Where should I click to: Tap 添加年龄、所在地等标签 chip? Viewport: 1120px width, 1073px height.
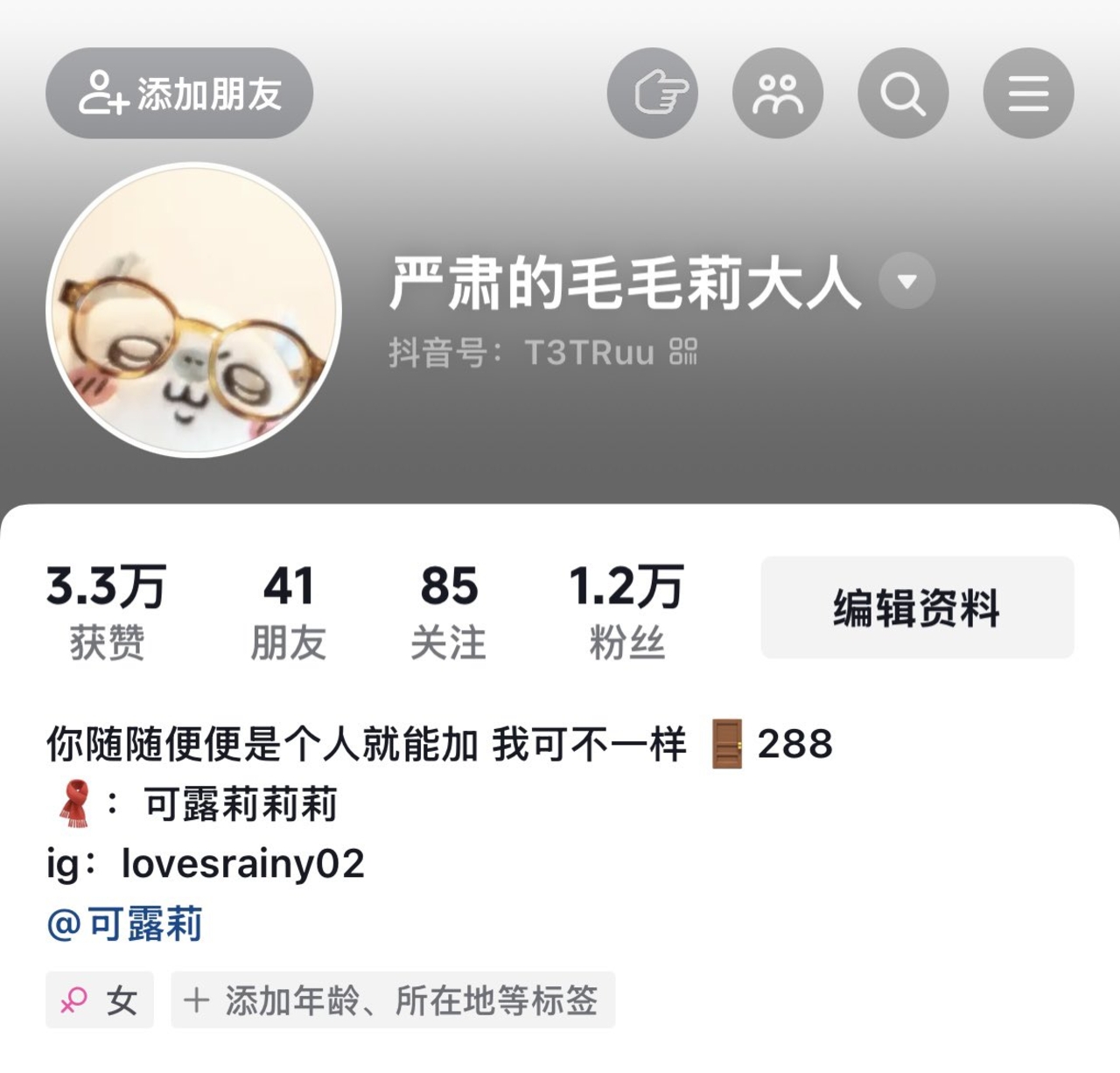tap(393, 999)
